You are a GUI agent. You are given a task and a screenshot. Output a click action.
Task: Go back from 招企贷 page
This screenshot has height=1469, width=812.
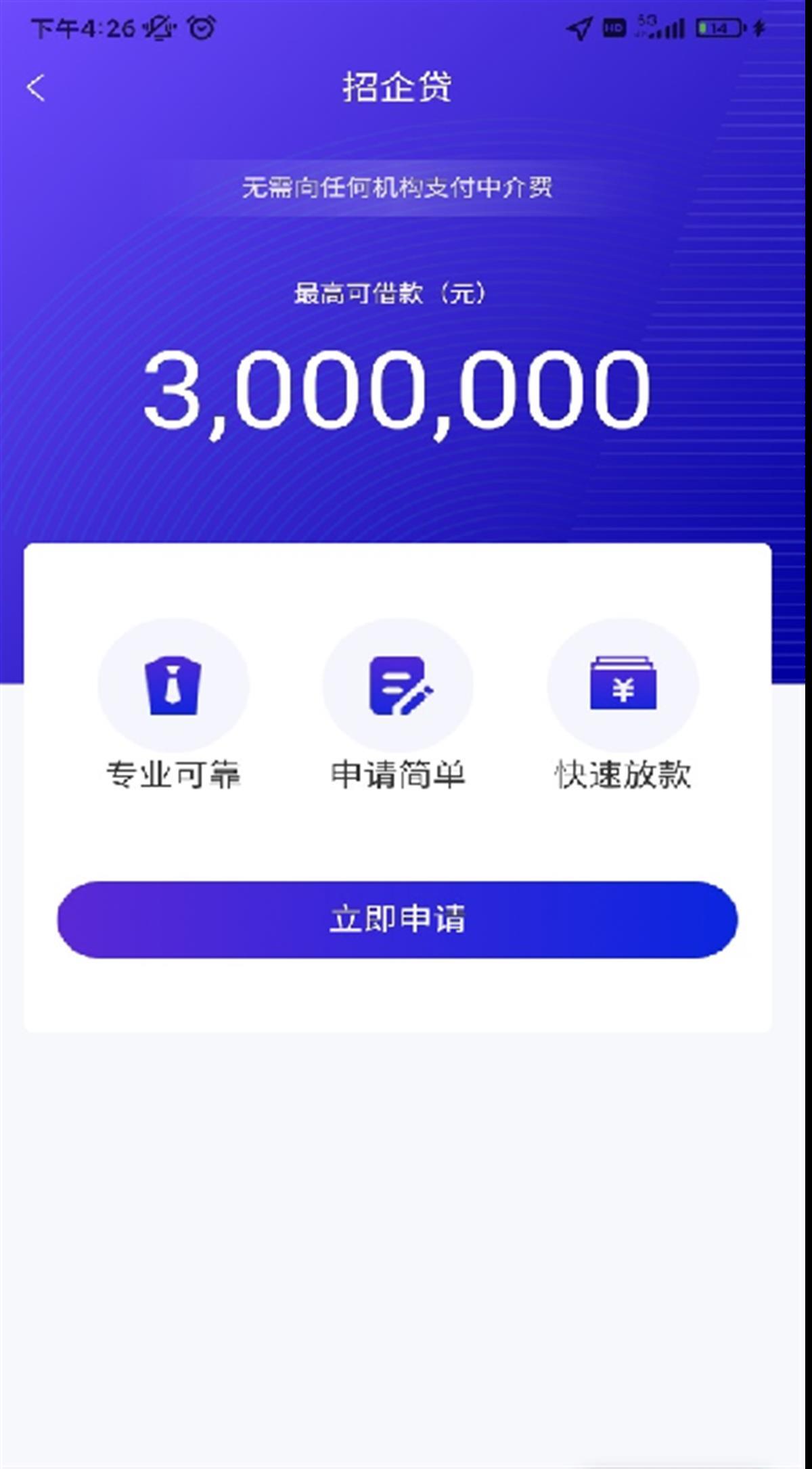(x=36, y=88)
